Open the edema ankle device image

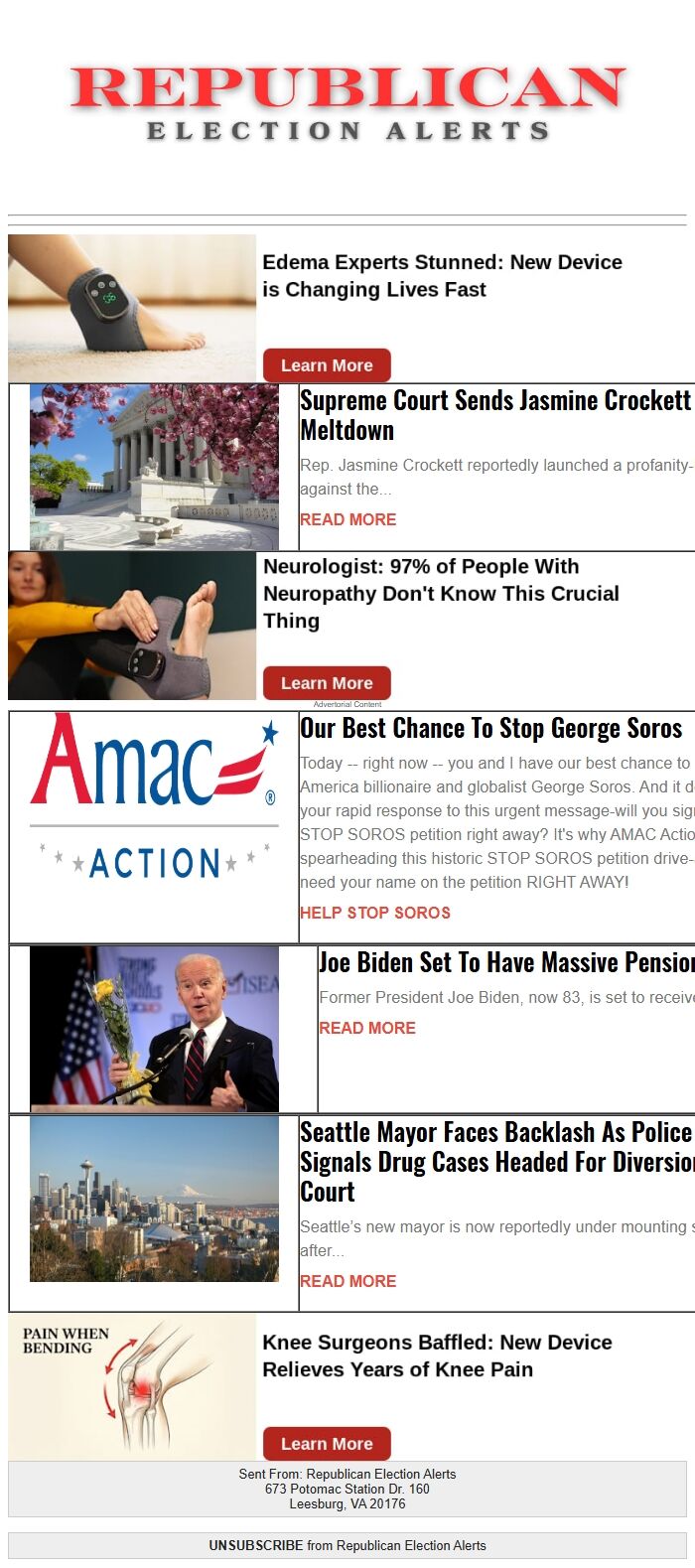click(x=132, y=308)
